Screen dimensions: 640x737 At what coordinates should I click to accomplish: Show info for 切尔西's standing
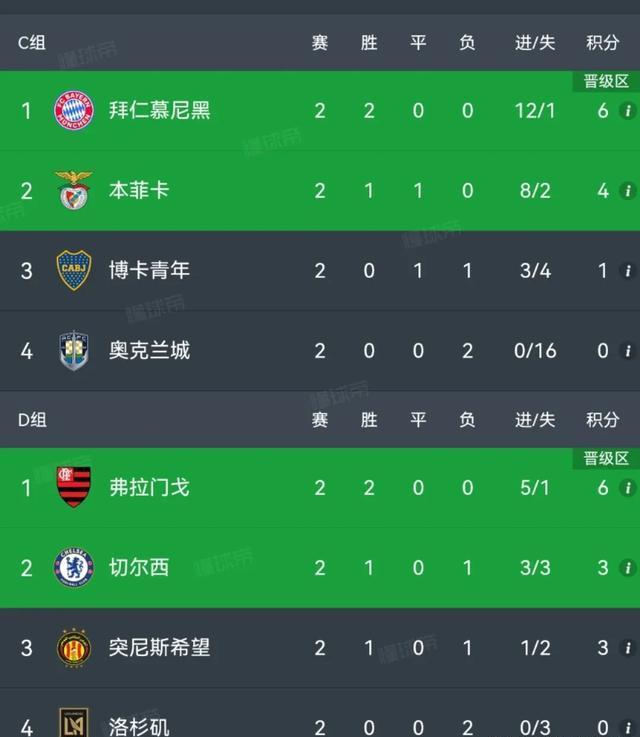click(x=627, y=567)
